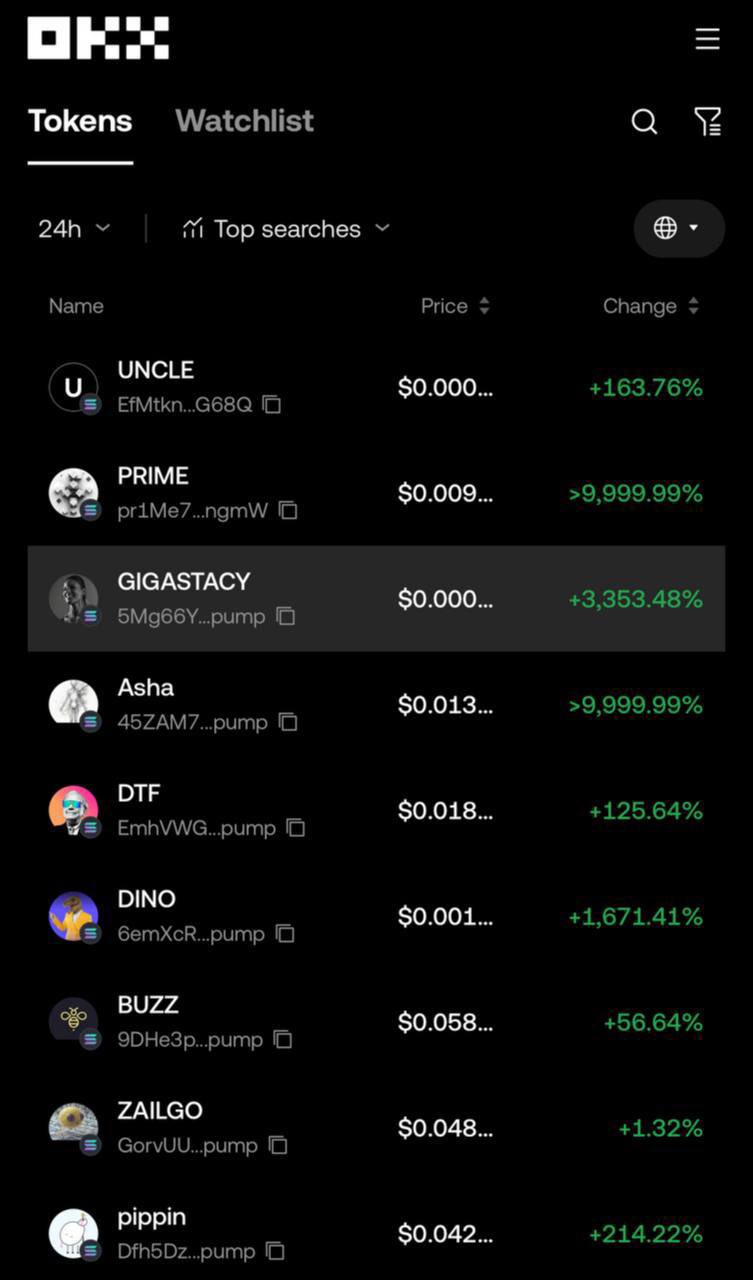The image size is (753, 1280).
Task: Expand the Top searches dropdown
Action: (x=286, y=229)
